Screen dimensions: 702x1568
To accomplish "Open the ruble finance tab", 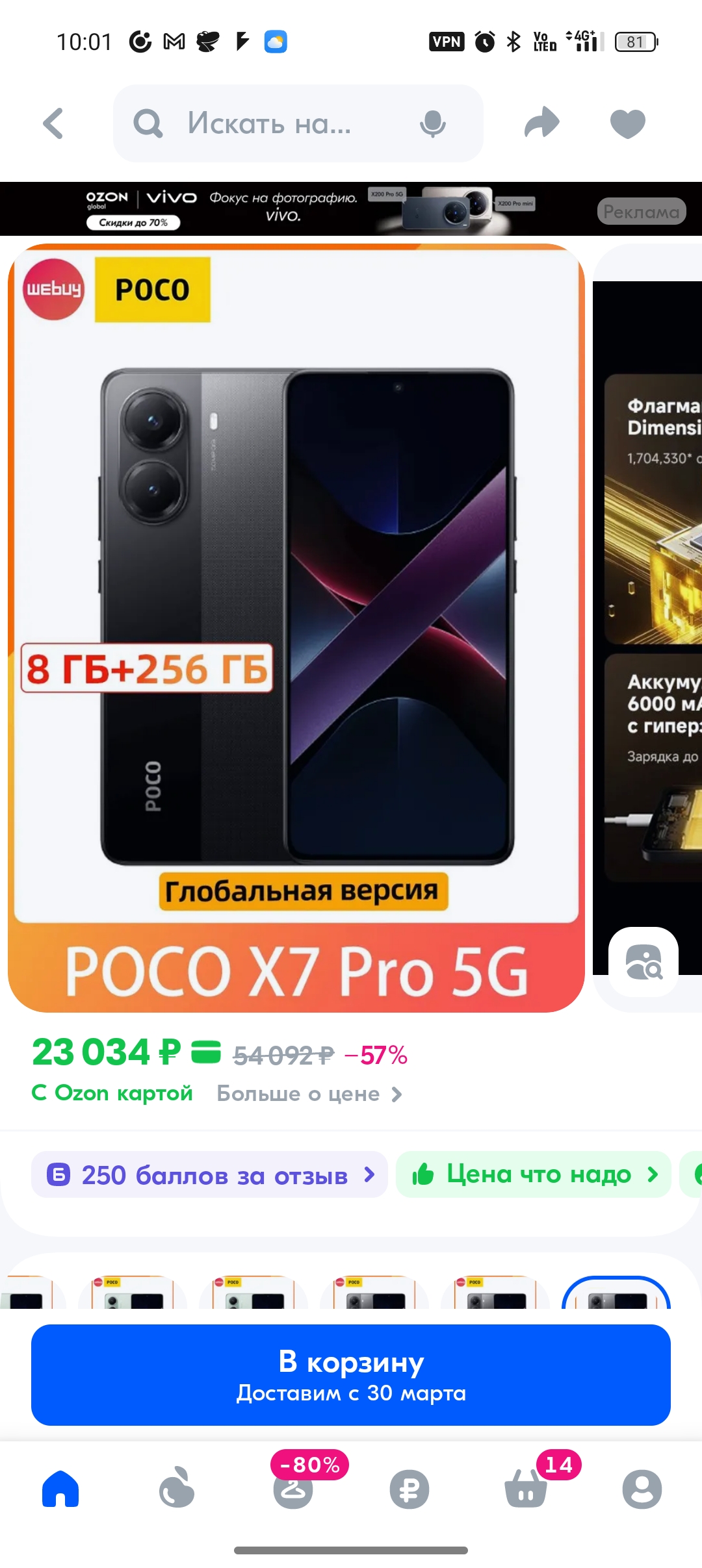I will click(409, 1489).
